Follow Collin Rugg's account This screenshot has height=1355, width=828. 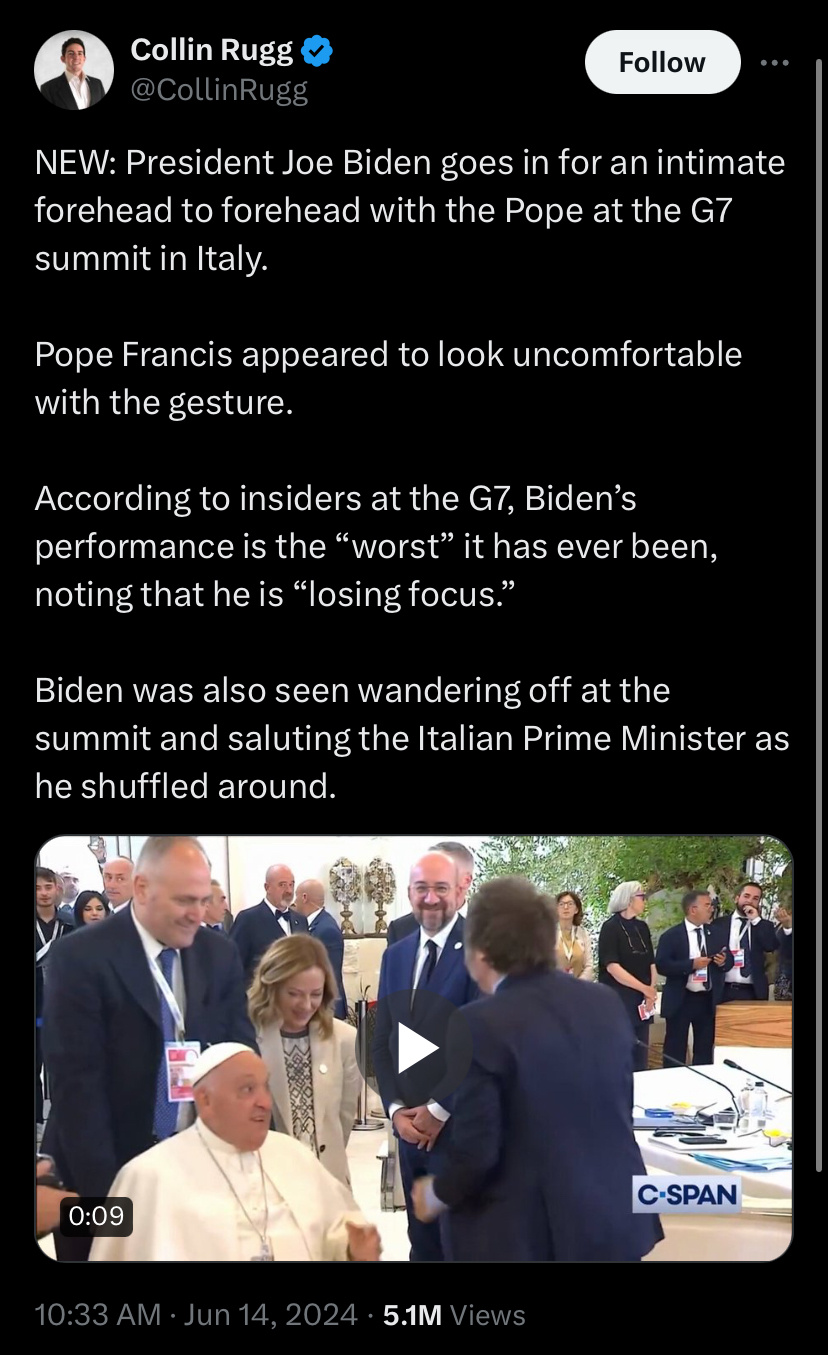click(662, 62)
